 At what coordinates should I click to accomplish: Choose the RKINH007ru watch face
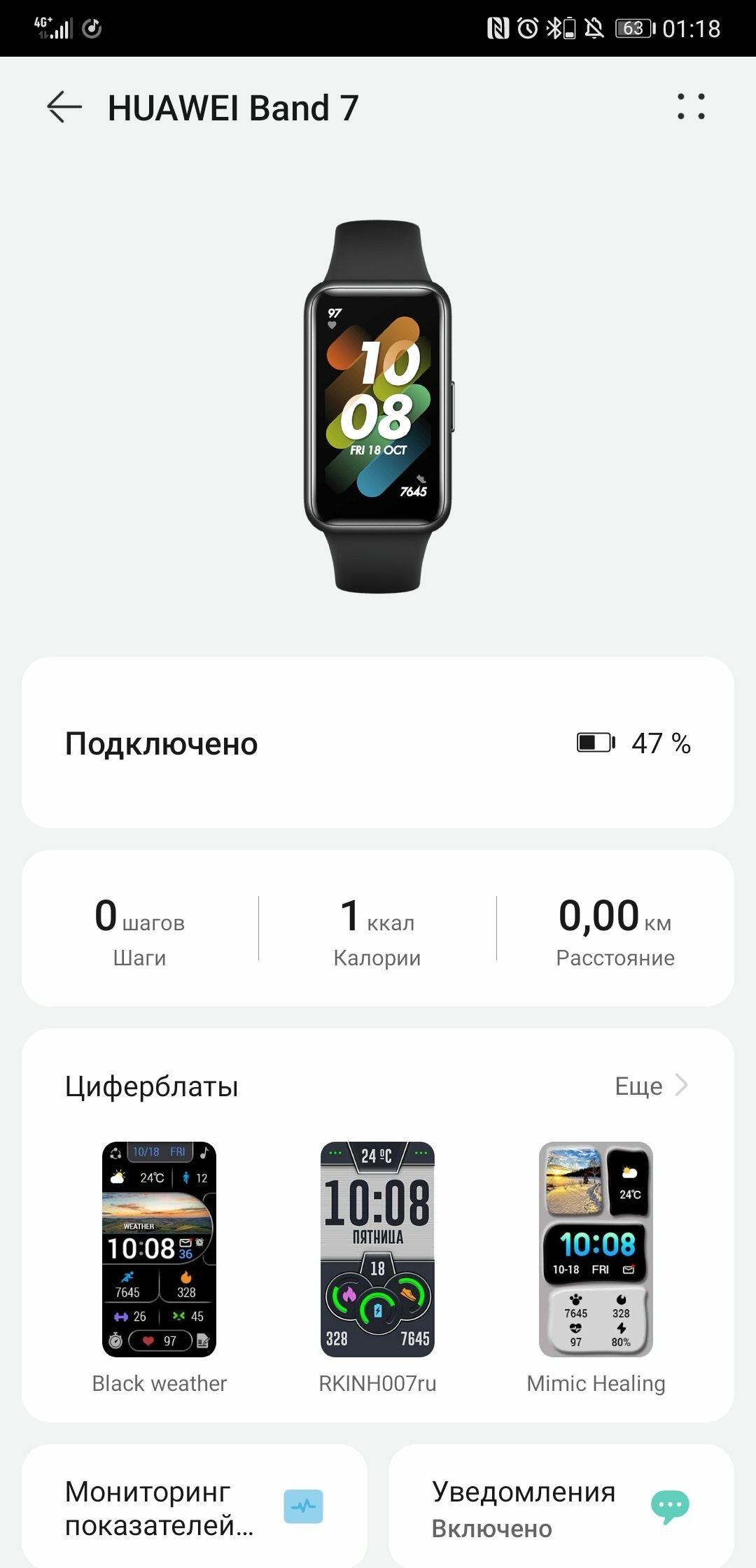point(377,1249)
